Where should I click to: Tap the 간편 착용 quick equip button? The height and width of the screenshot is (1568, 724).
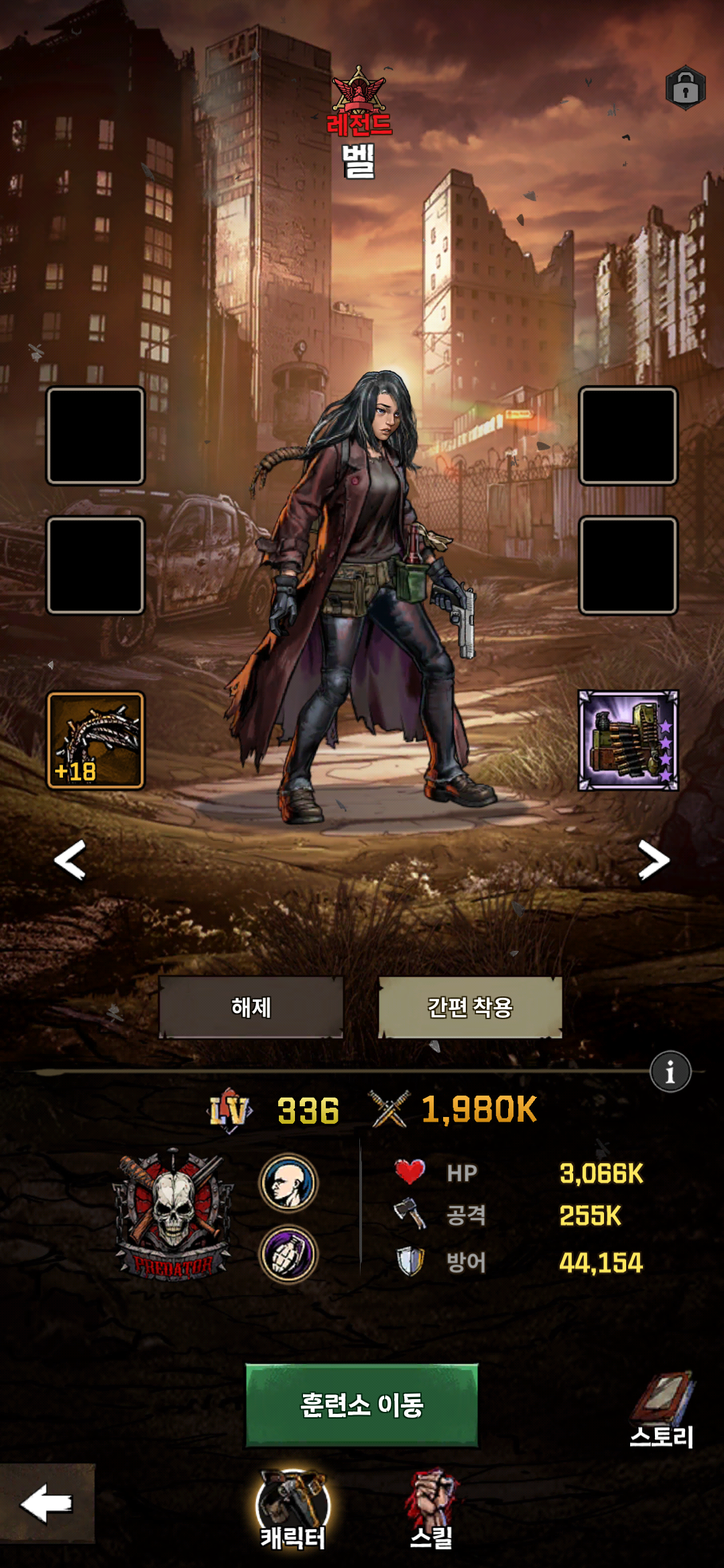(x=470, y=1007)
